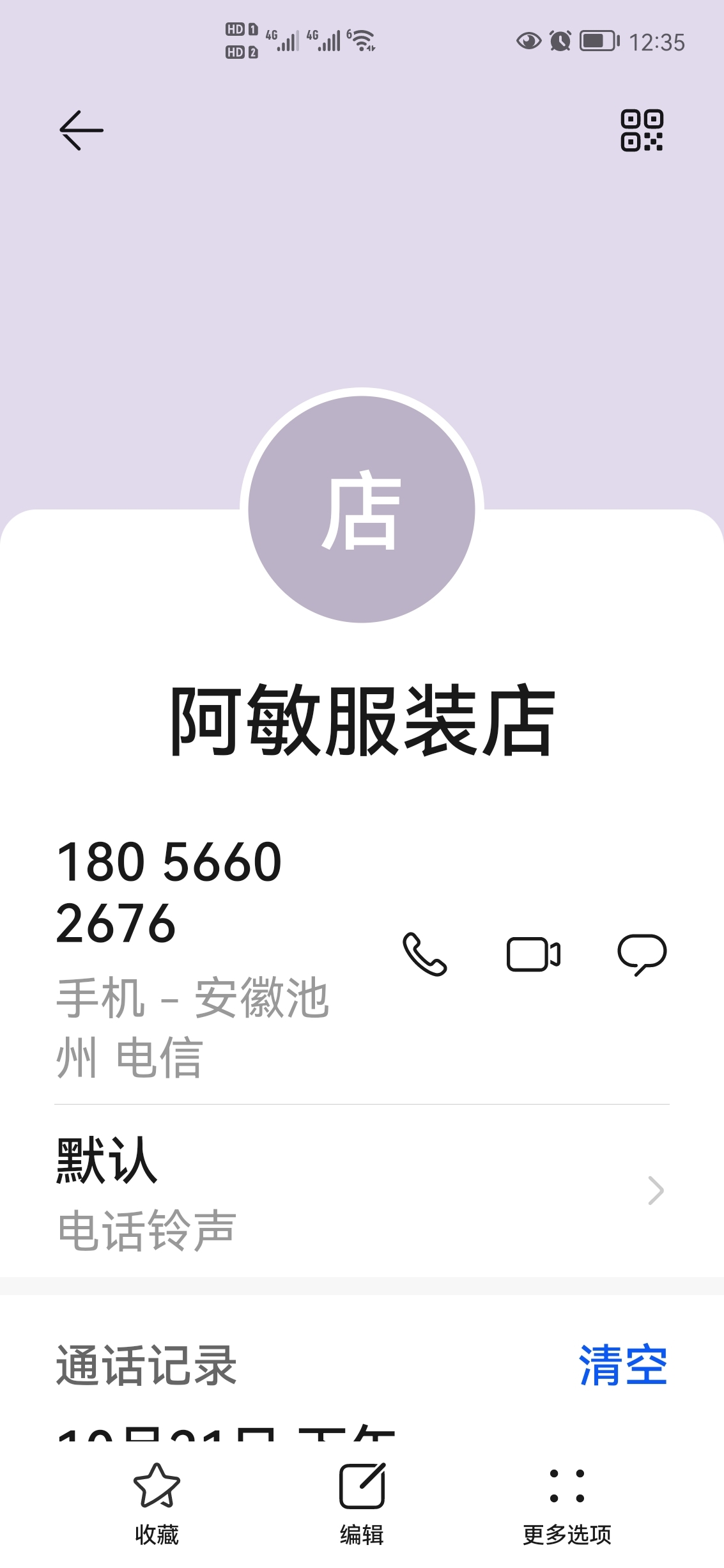Edit contact via 编辑
This screenshot has height=1568, width=724.
[x=362, y=1503]
